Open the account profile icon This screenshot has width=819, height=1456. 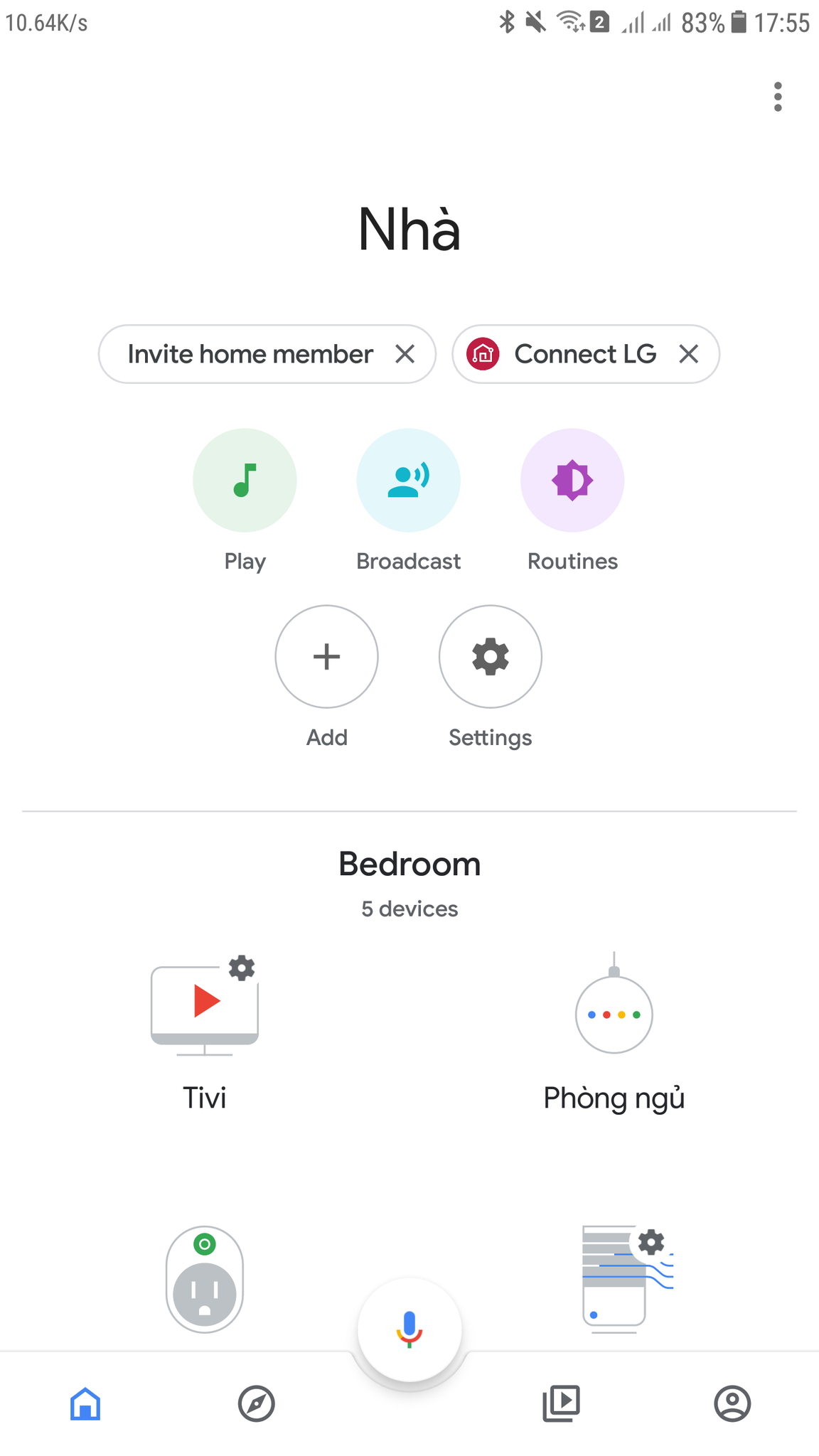[x=734, y=1404]
